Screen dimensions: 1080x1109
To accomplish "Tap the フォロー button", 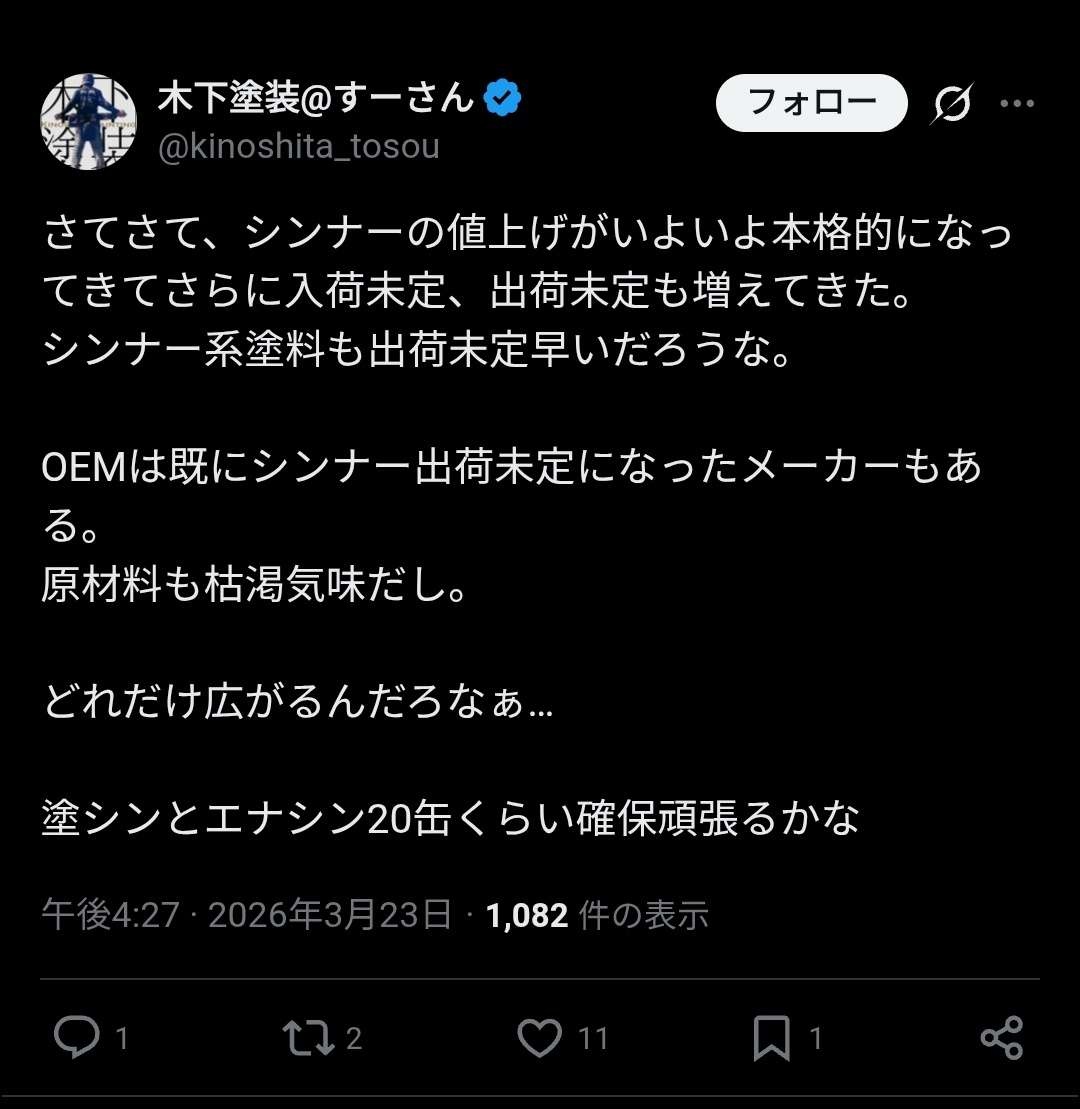I will [x=811, y=103].
